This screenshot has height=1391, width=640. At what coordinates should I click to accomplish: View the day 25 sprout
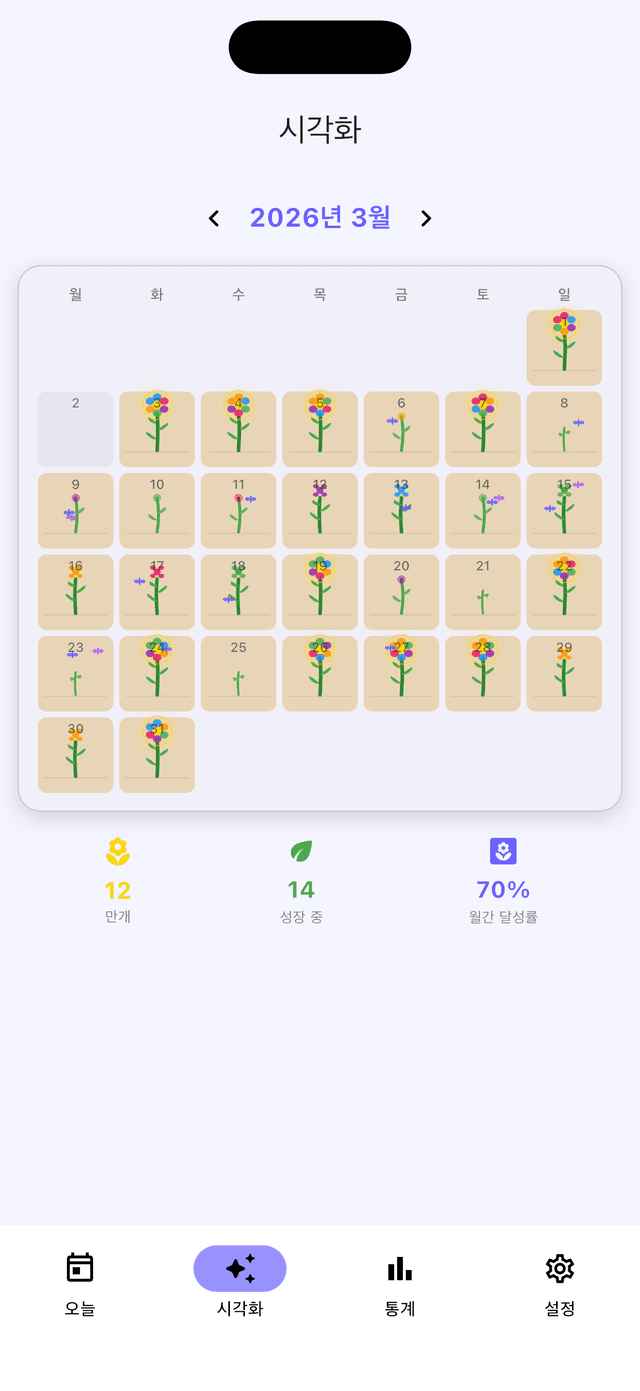(x=238, y=673)
